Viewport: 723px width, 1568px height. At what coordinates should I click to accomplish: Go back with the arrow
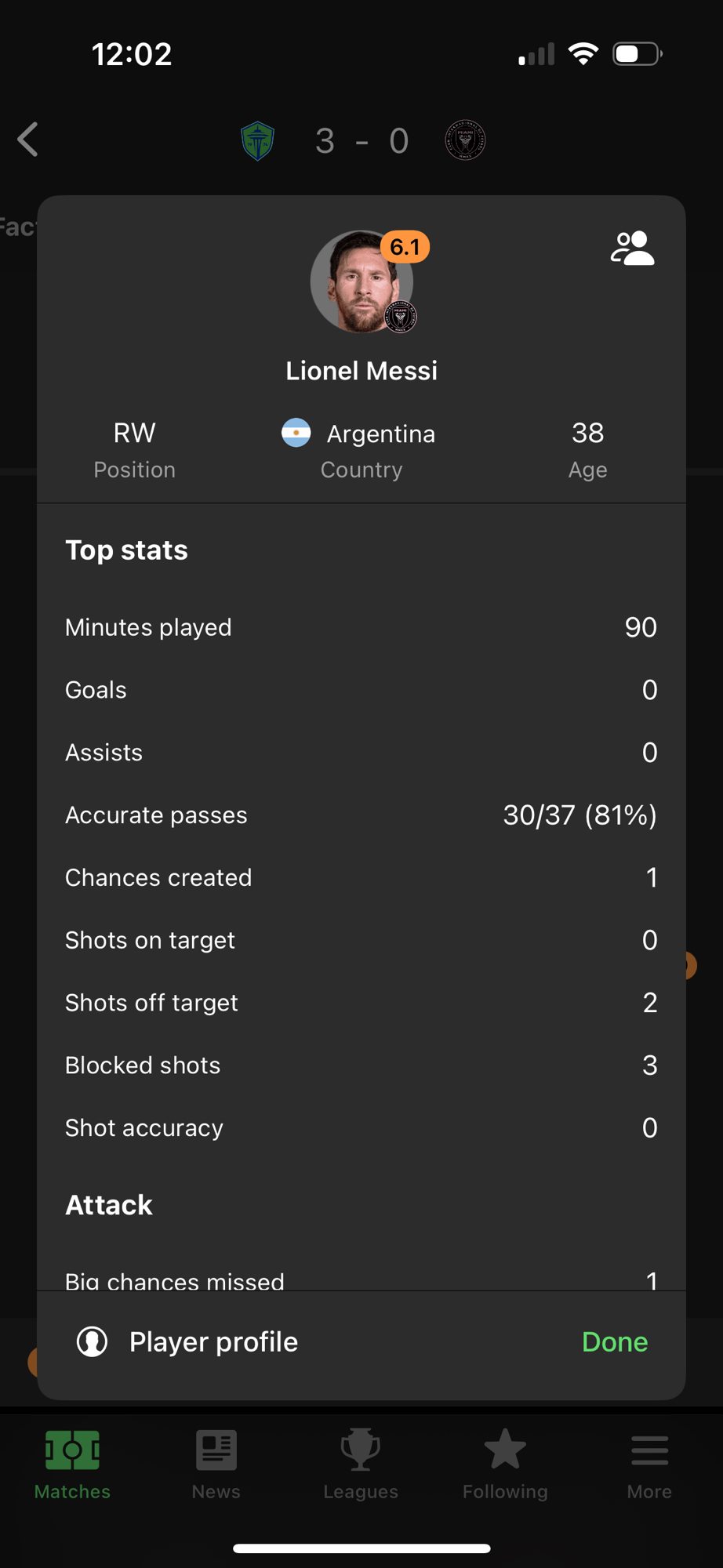(x=29, y=140)
